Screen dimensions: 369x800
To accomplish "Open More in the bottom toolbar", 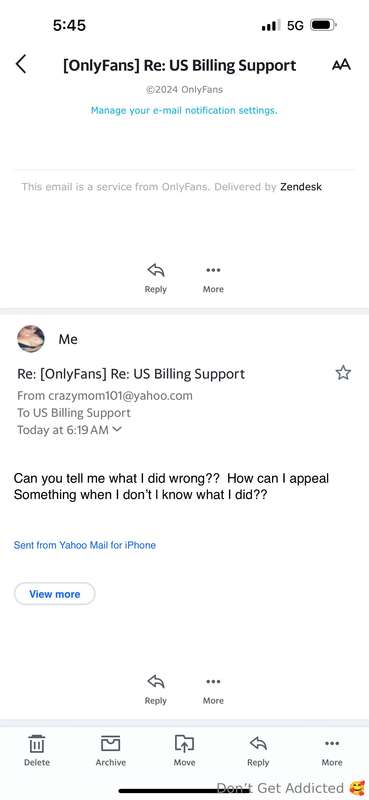I will (x=332, y=750).
